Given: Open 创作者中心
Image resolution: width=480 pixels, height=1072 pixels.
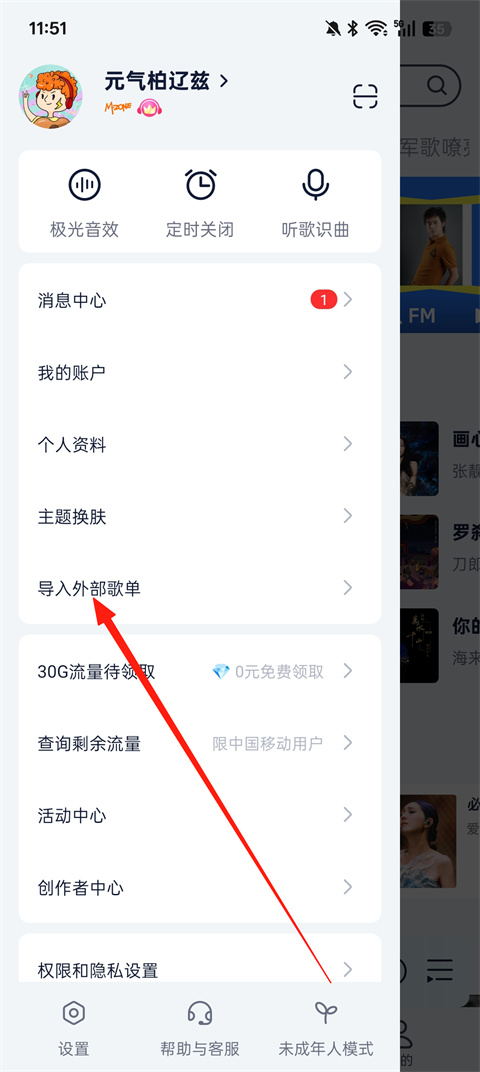Looking at the screenshot, I should [200, 888].
